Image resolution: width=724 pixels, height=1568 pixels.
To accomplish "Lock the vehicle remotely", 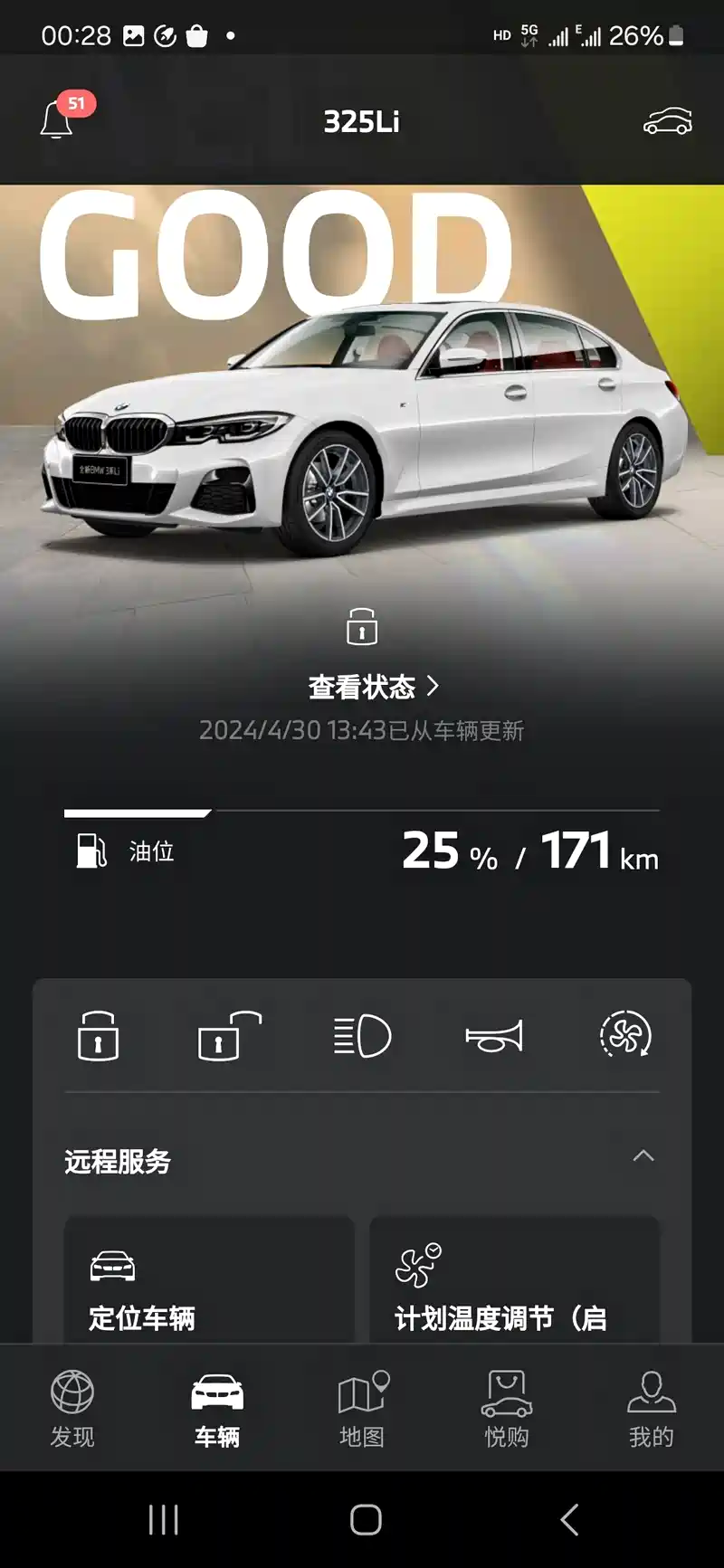I will click(x=98, y=1036).
